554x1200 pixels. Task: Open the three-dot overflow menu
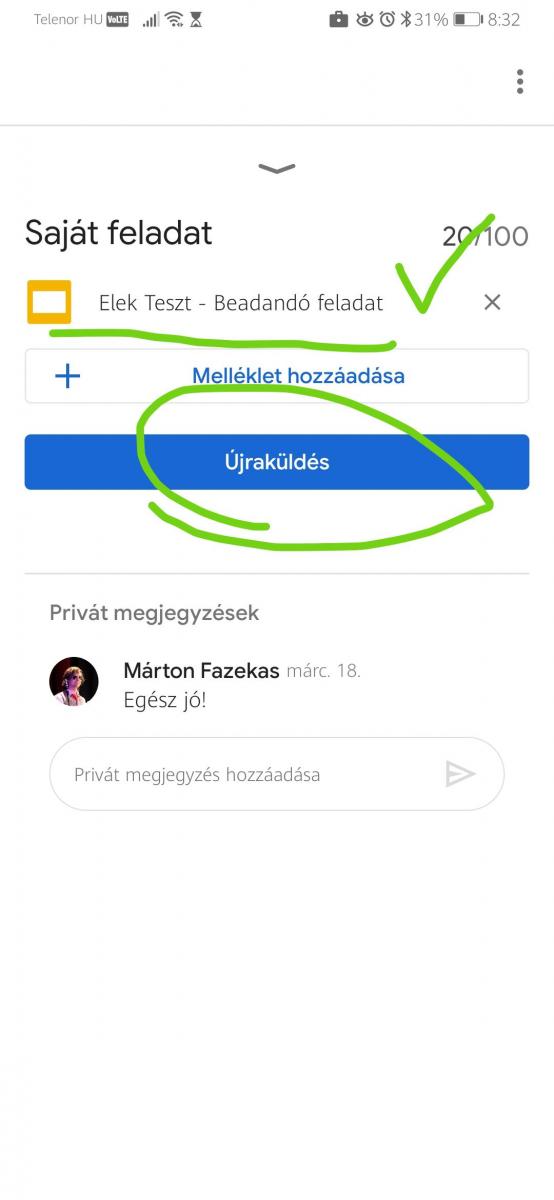tap(519, 82)
